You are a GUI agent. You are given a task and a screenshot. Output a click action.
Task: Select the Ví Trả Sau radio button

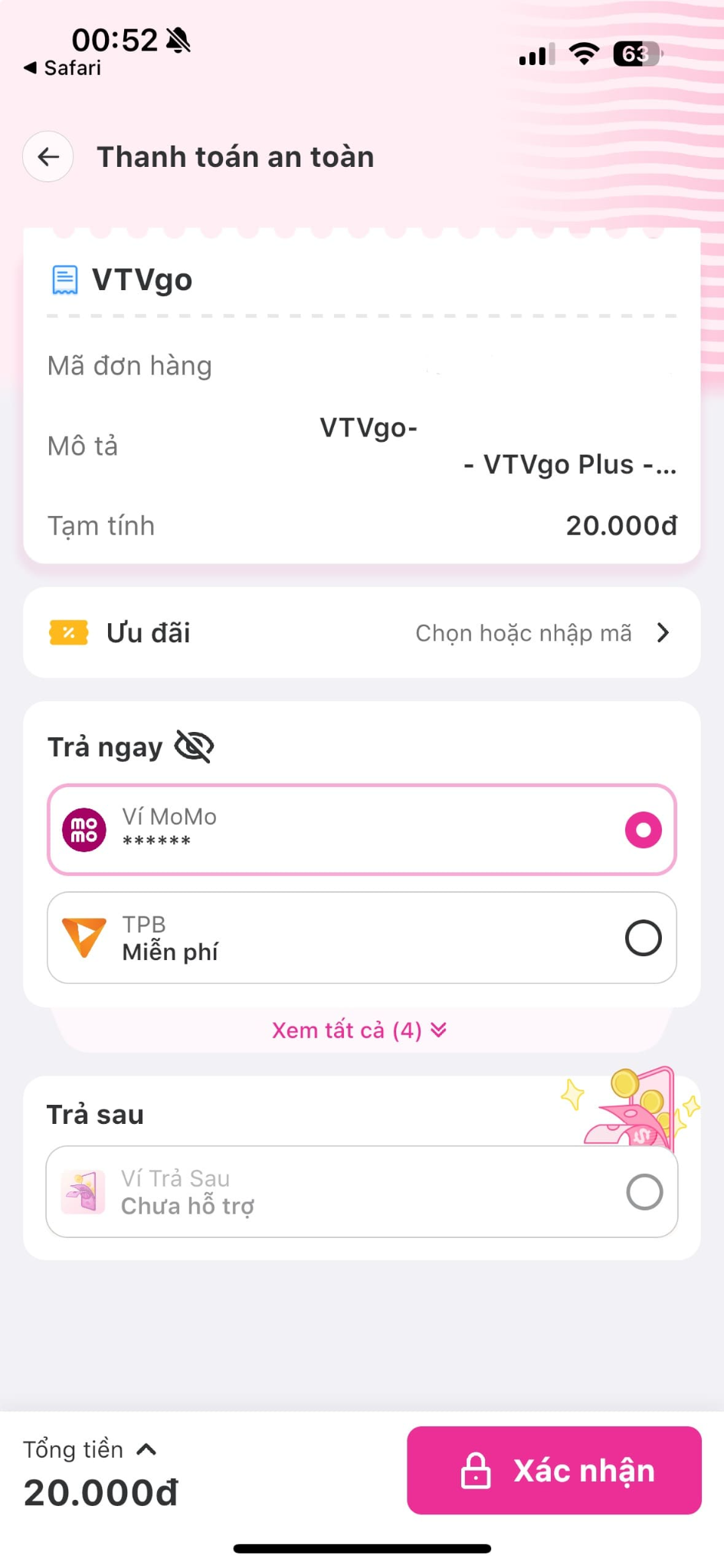click(644, 1191)
